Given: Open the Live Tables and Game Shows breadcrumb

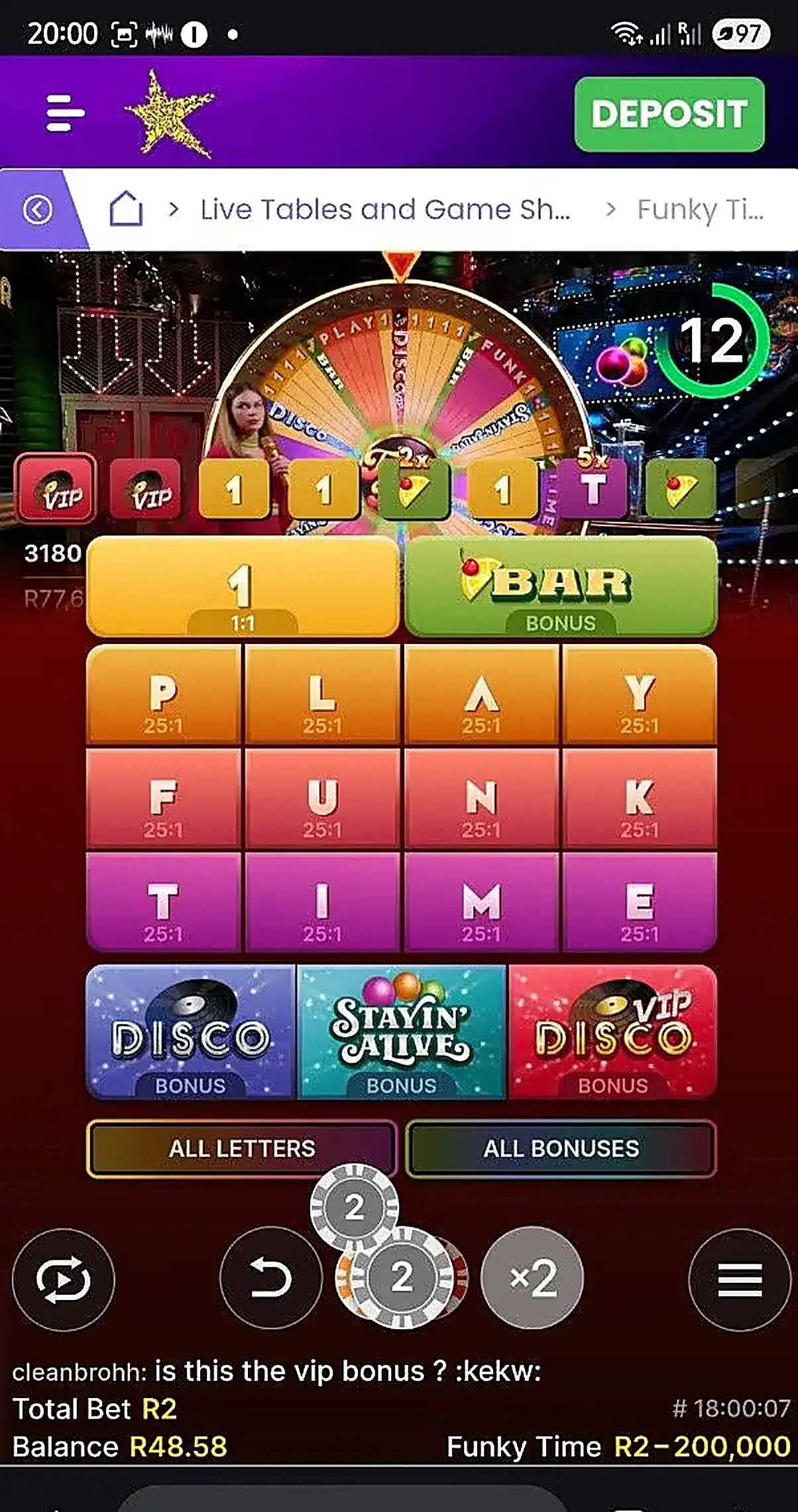Looking at the screenshot, I should pos(384,210).
